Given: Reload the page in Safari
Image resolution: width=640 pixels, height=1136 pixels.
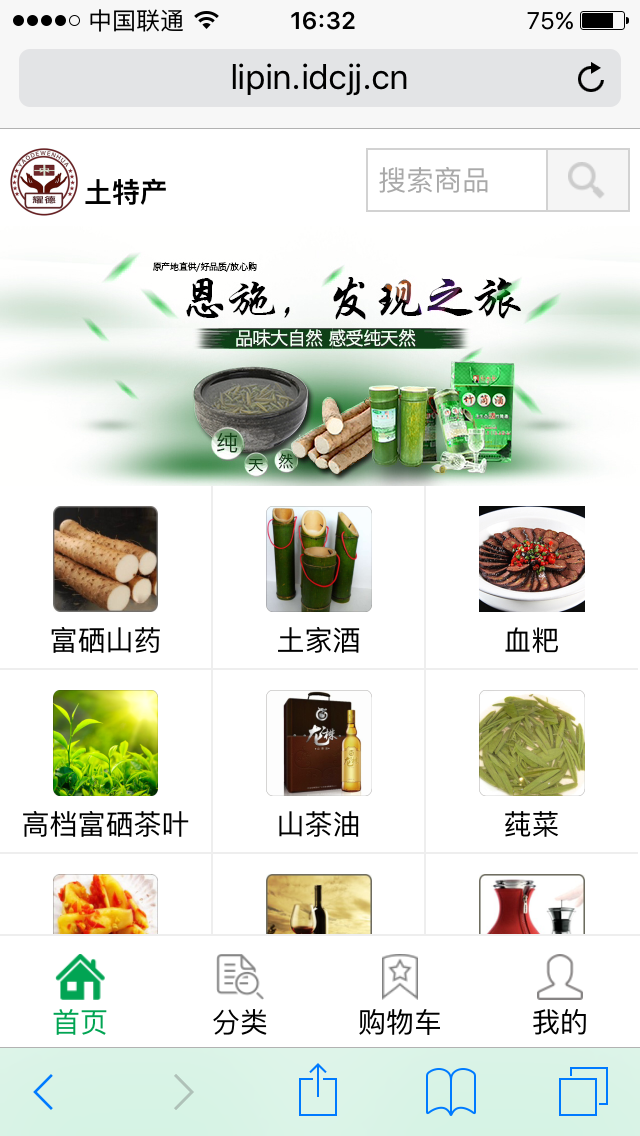Looking at the screenshot, I should 591,78.
